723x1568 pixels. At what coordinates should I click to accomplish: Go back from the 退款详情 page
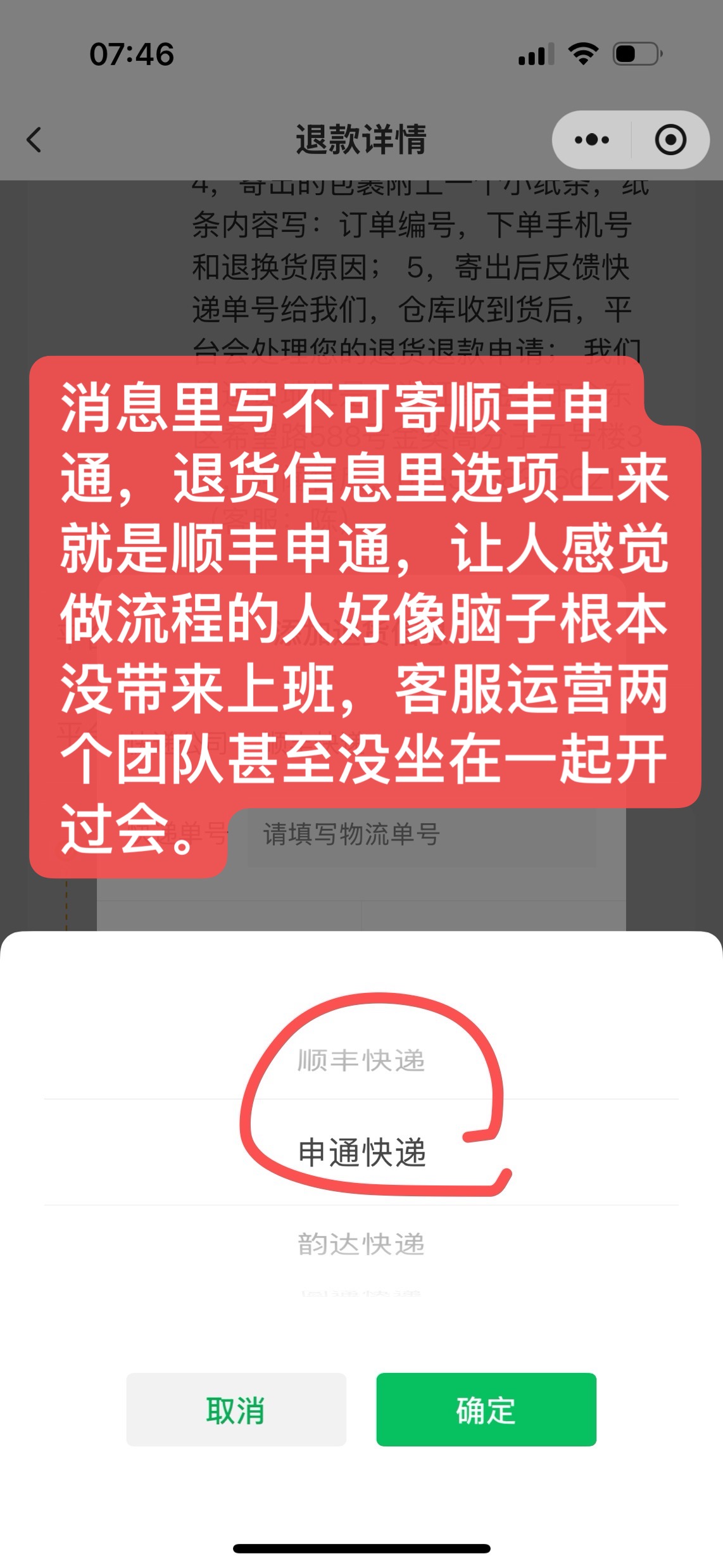34,140
